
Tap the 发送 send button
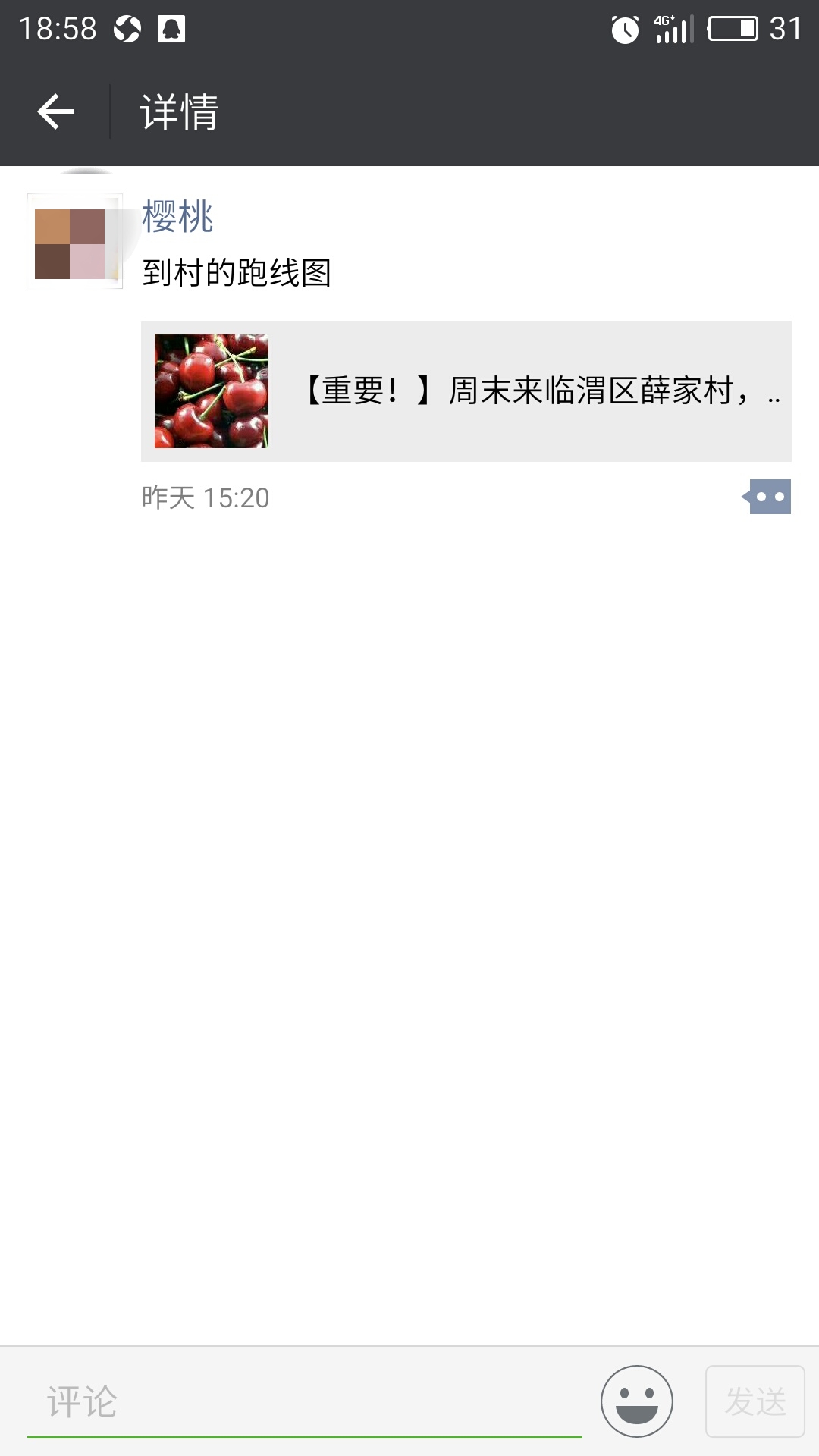pyautogui.click(x=755, y=1401)
